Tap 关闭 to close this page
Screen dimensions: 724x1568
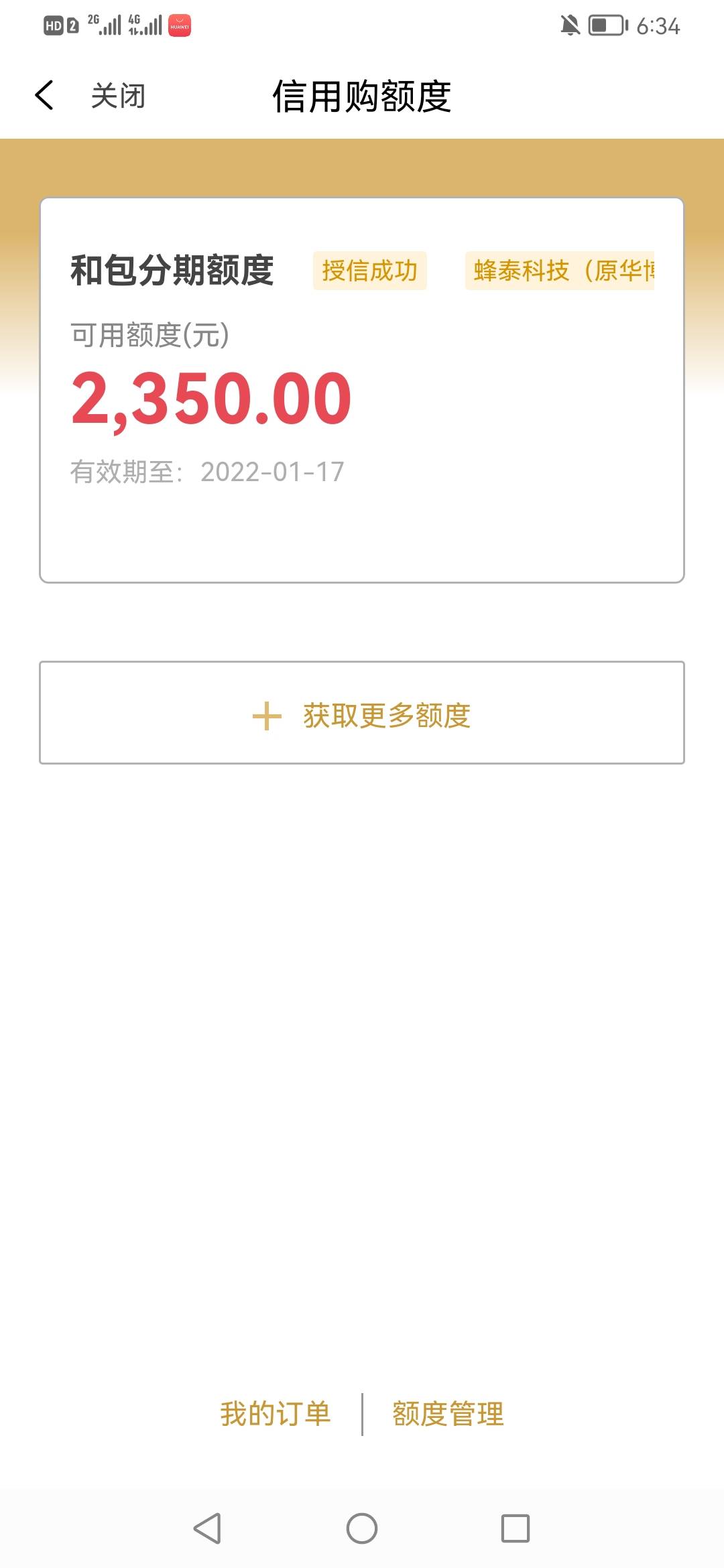pos(118,96)
